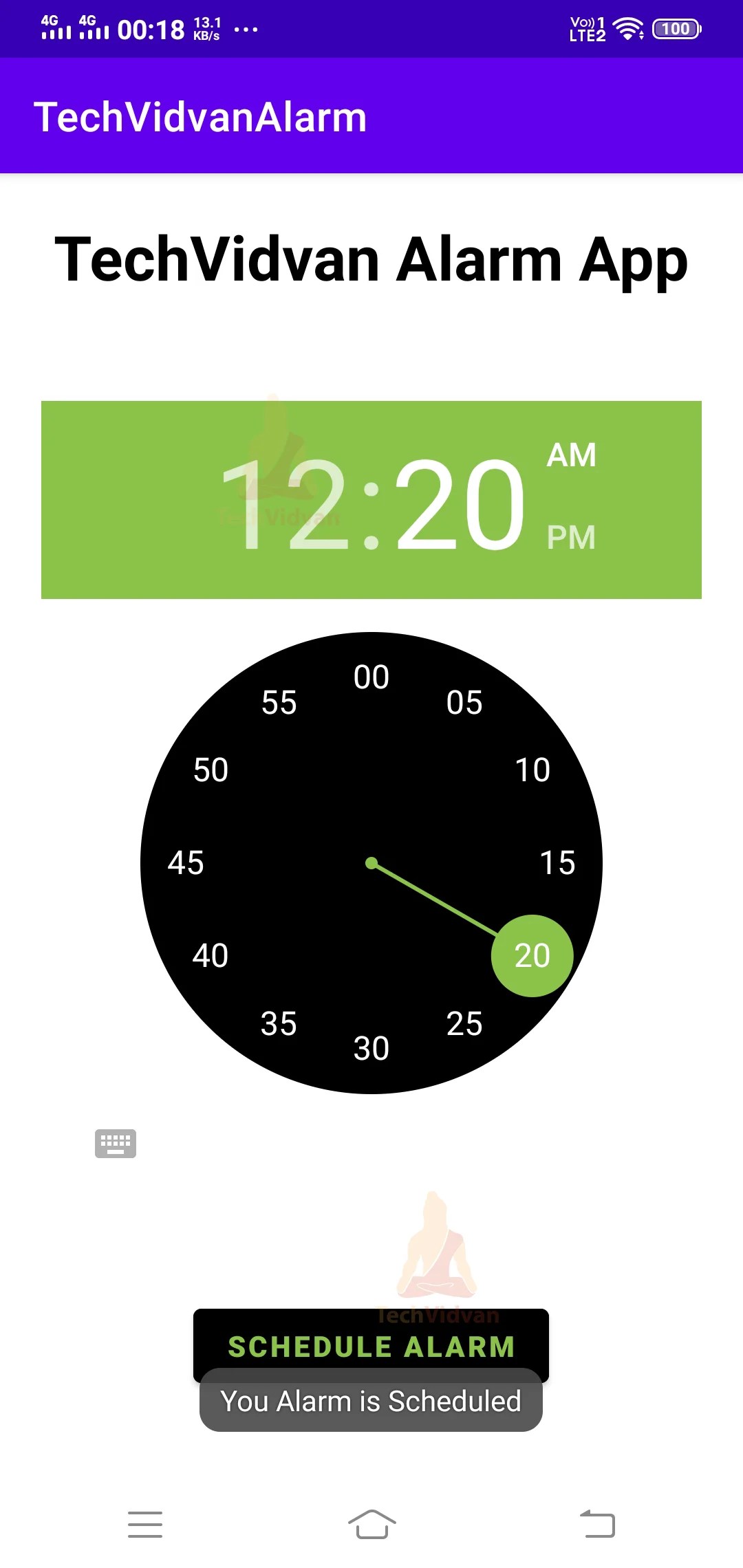
Task: Pick 35 minutes on the clock dial
Action: 279,1024
